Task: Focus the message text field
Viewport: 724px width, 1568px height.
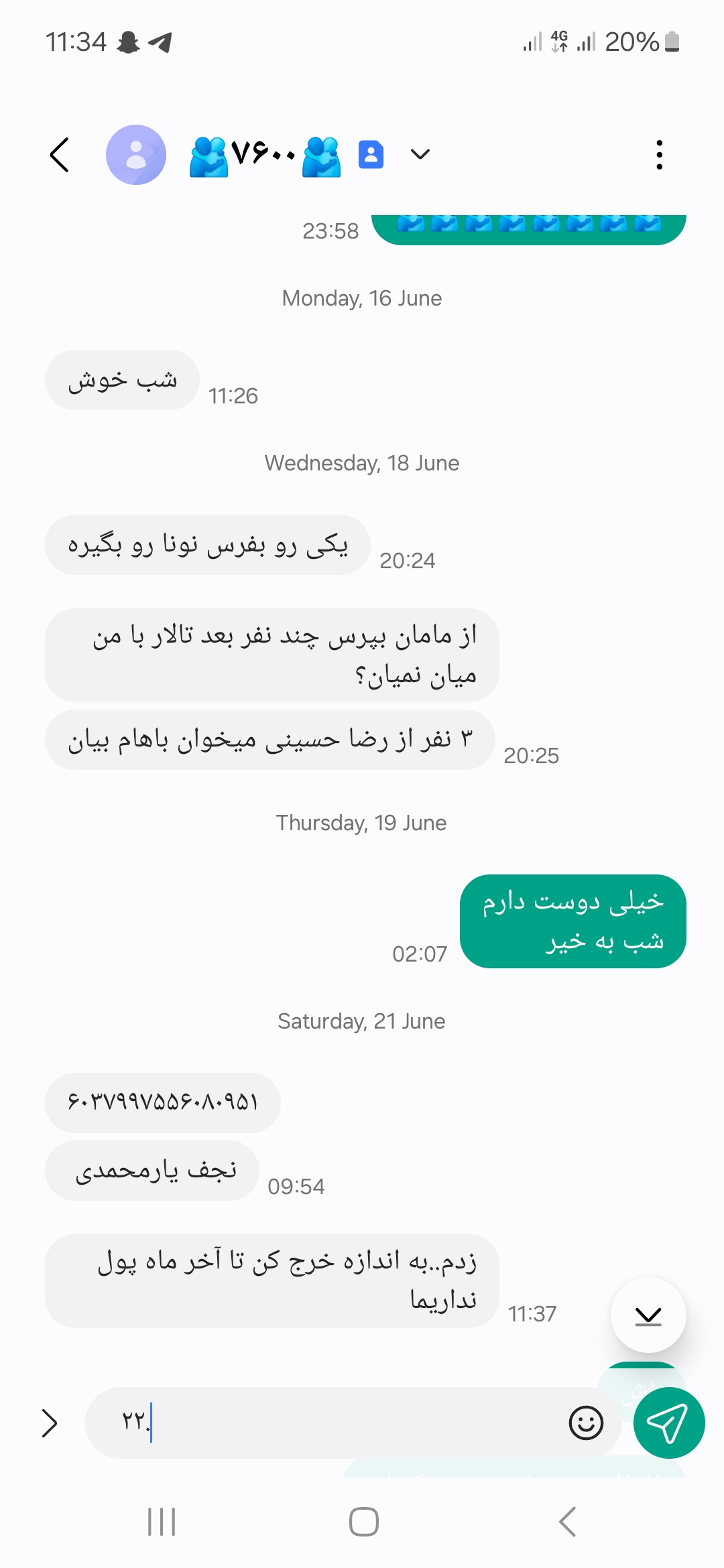Action: [349, 1423]
